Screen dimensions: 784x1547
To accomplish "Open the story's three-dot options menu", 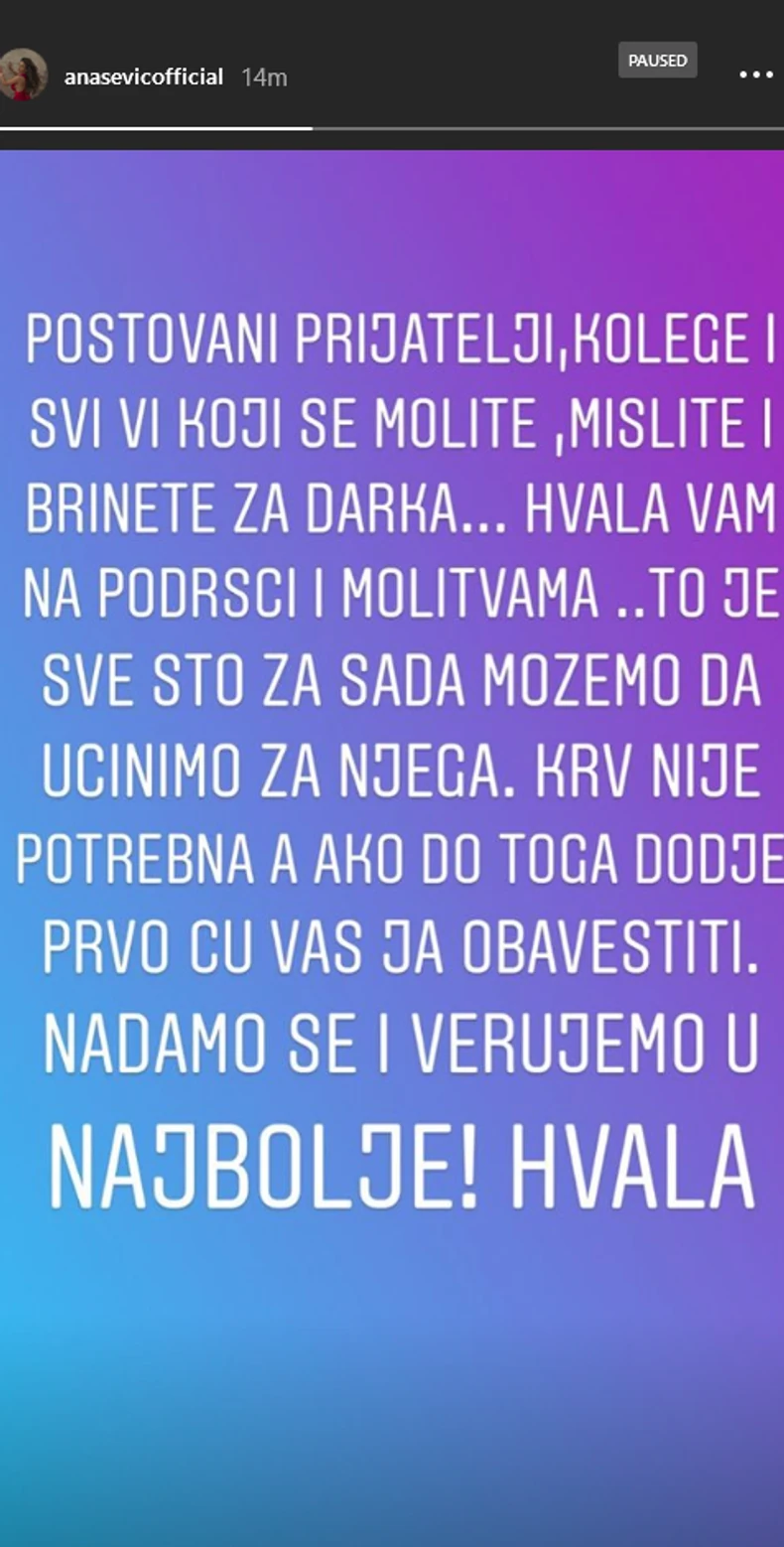I will pyautogui.click(x=755, y=74).
